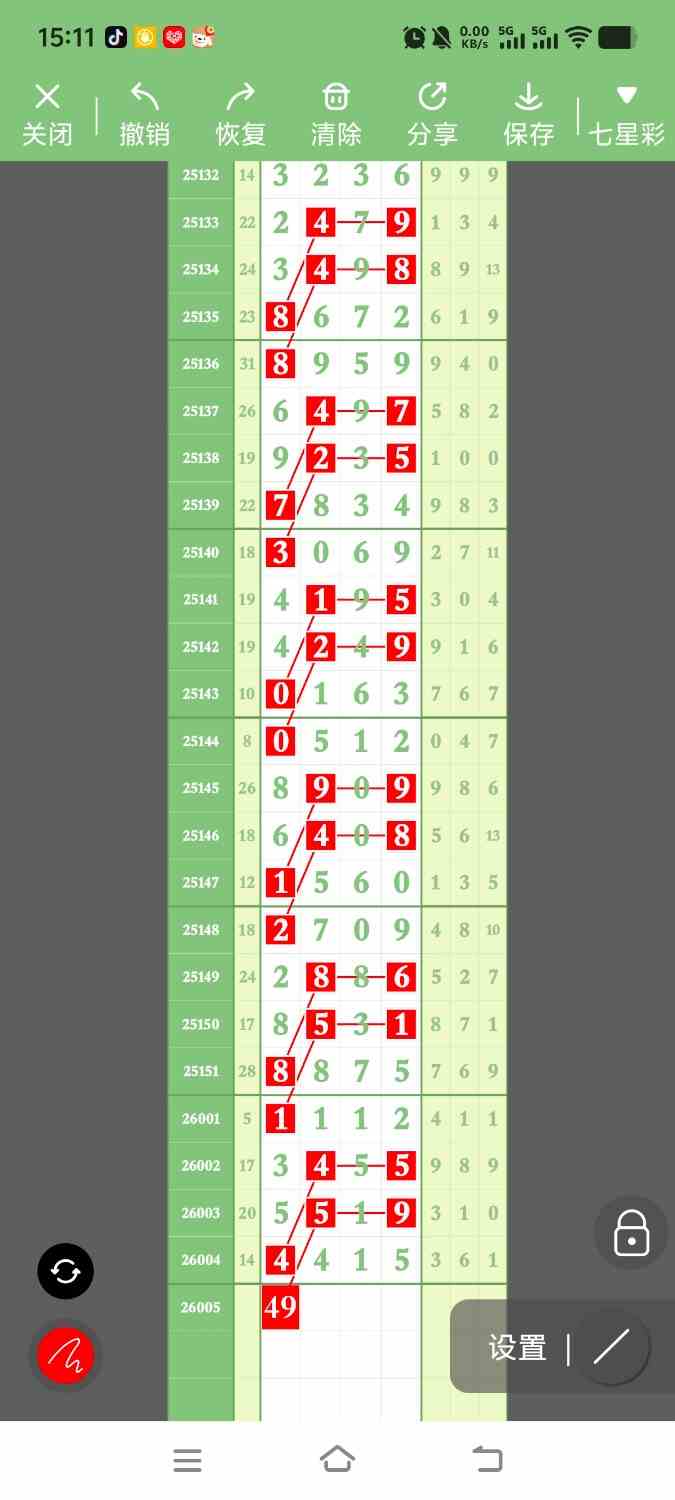
Task: Tap the lock button
Action: coord(632,1233)
